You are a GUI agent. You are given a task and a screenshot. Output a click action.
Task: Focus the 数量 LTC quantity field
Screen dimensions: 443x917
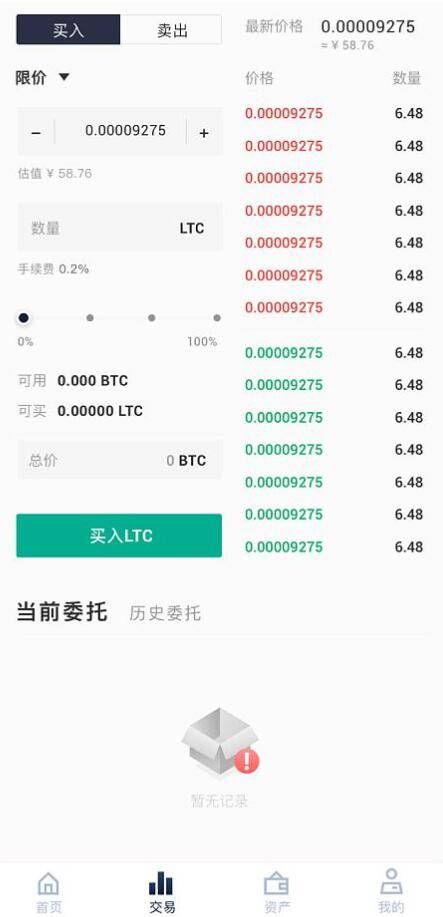(x=119, y=228)
